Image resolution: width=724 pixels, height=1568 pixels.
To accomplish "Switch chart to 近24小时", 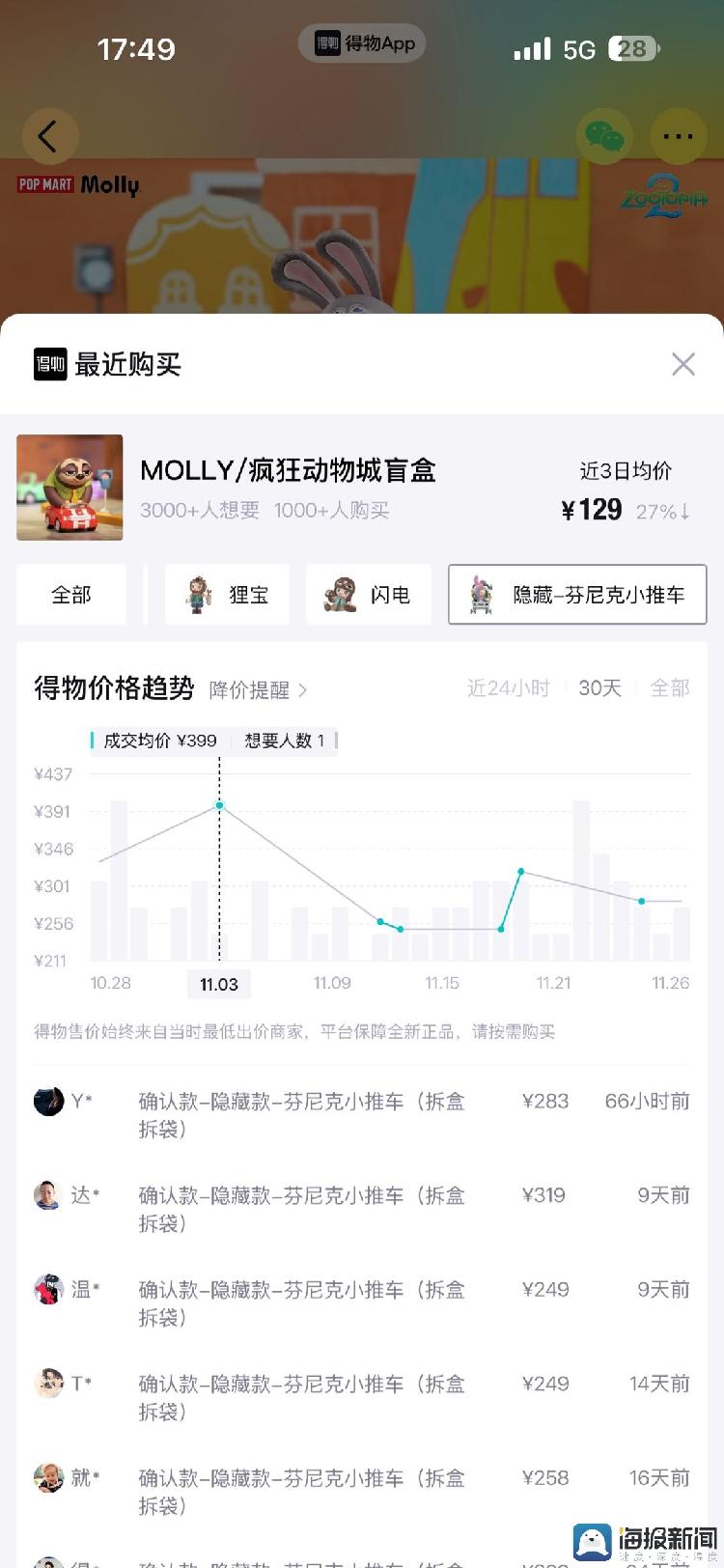I will click(x=508, y=688).
